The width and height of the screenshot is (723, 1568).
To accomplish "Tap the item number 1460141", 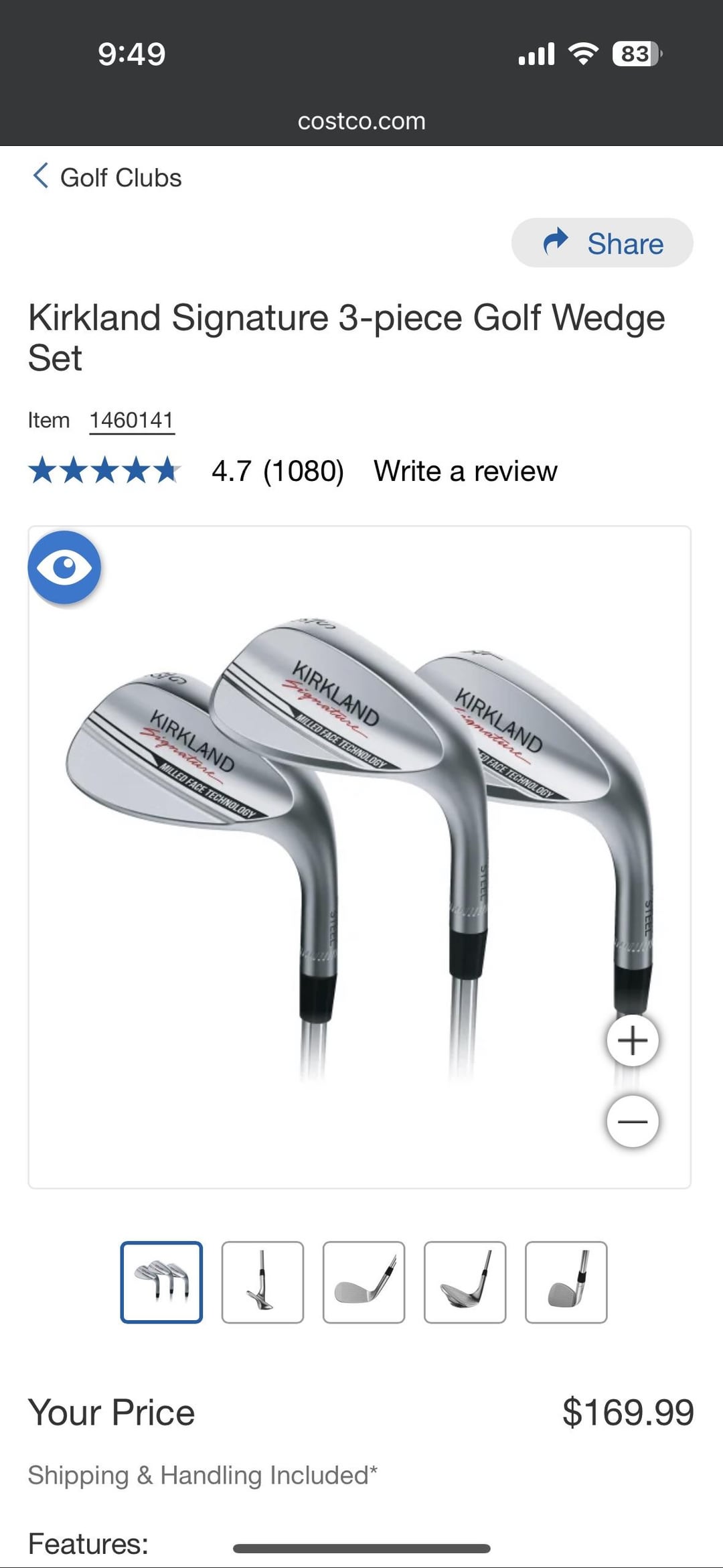I will pos(132,421).
